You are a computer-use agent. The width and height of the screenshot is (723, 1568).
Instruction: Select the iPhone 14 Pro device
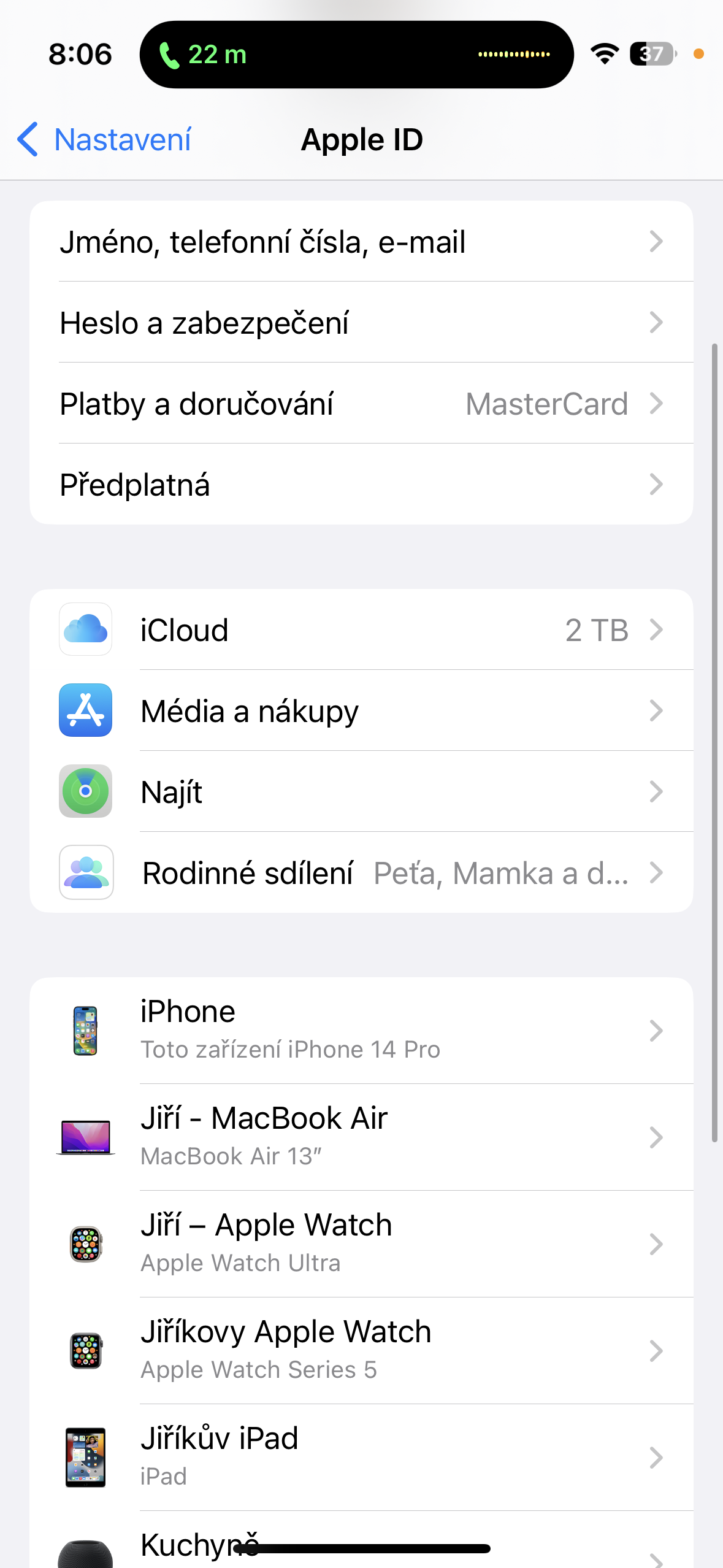tap(361, 1031)
